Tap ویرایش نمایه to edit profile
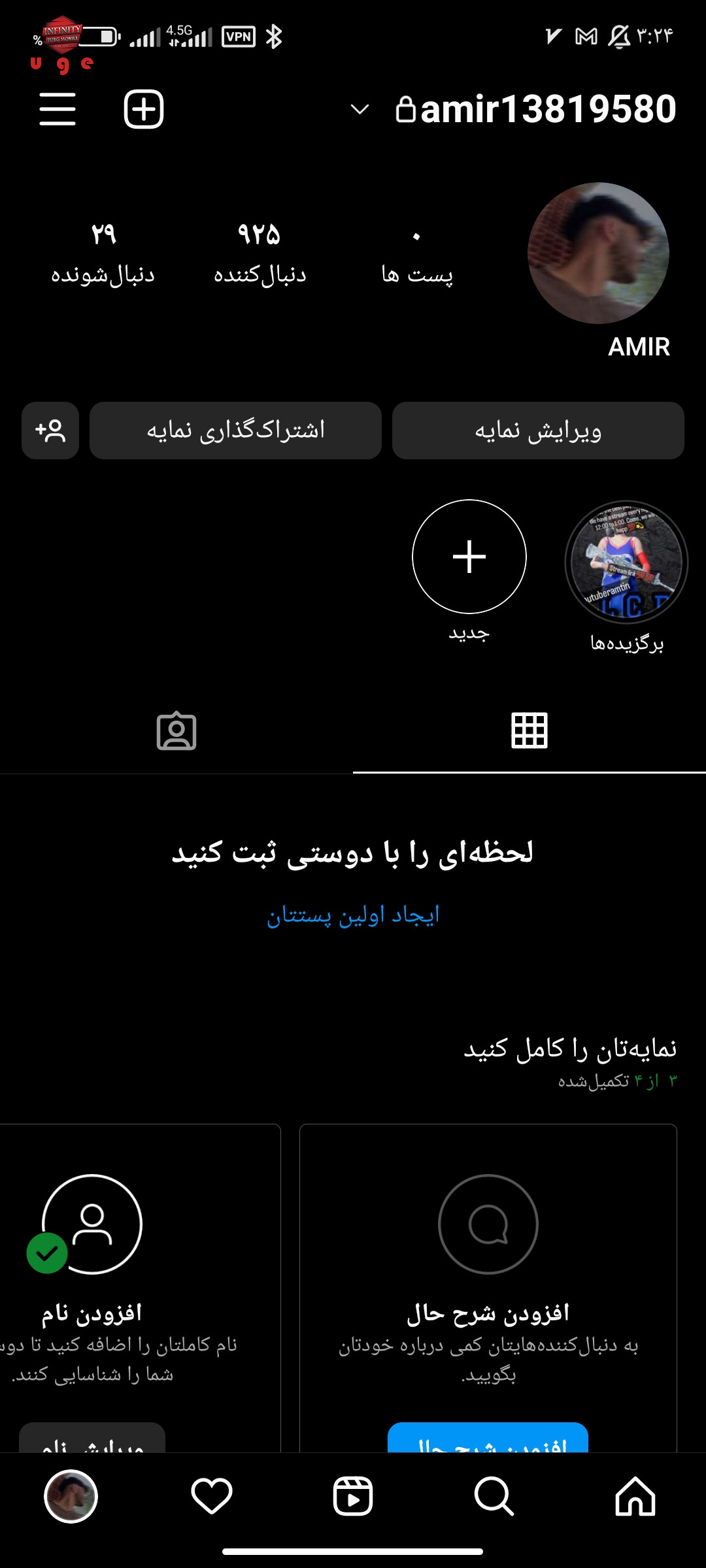Image resolution: width=706 pixels, height=1568 pixels. point(538,431)
